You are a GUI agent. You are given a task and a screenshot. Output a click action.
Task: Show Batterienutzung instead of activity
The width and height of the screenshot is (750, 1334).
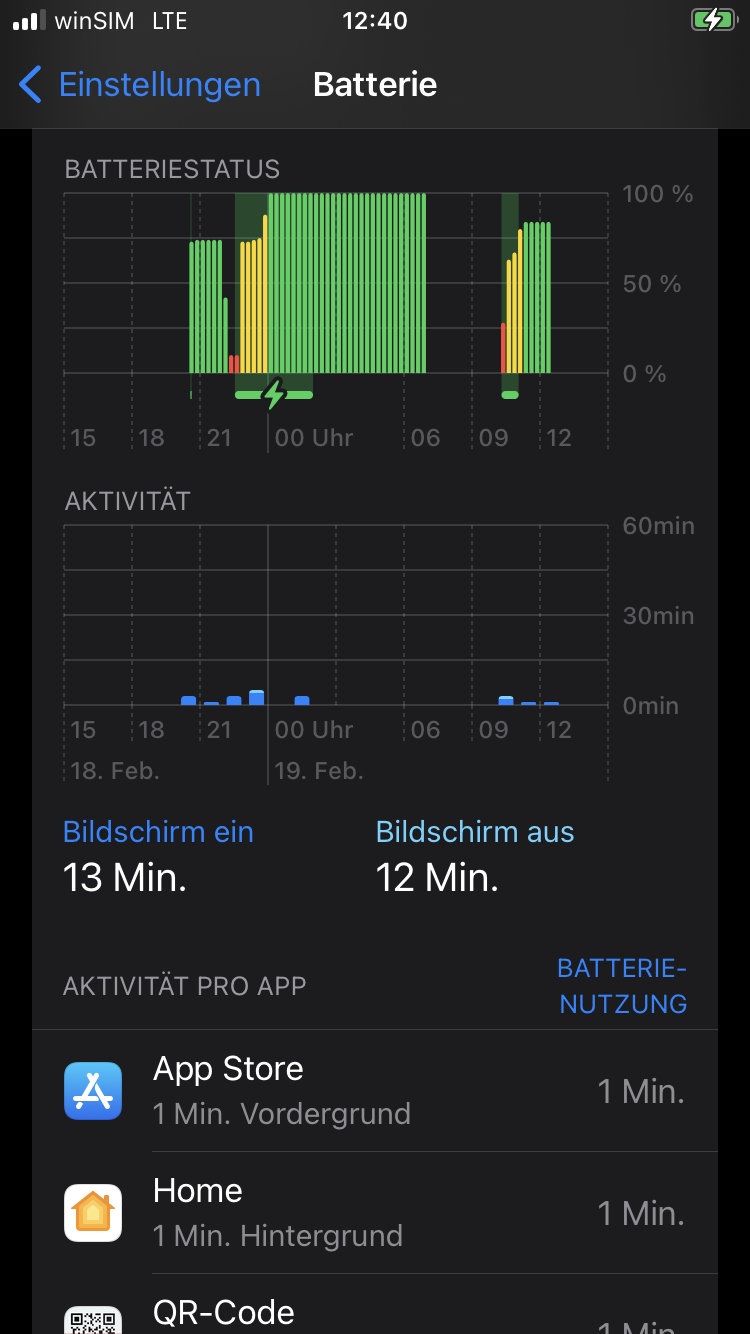(622, 986)
